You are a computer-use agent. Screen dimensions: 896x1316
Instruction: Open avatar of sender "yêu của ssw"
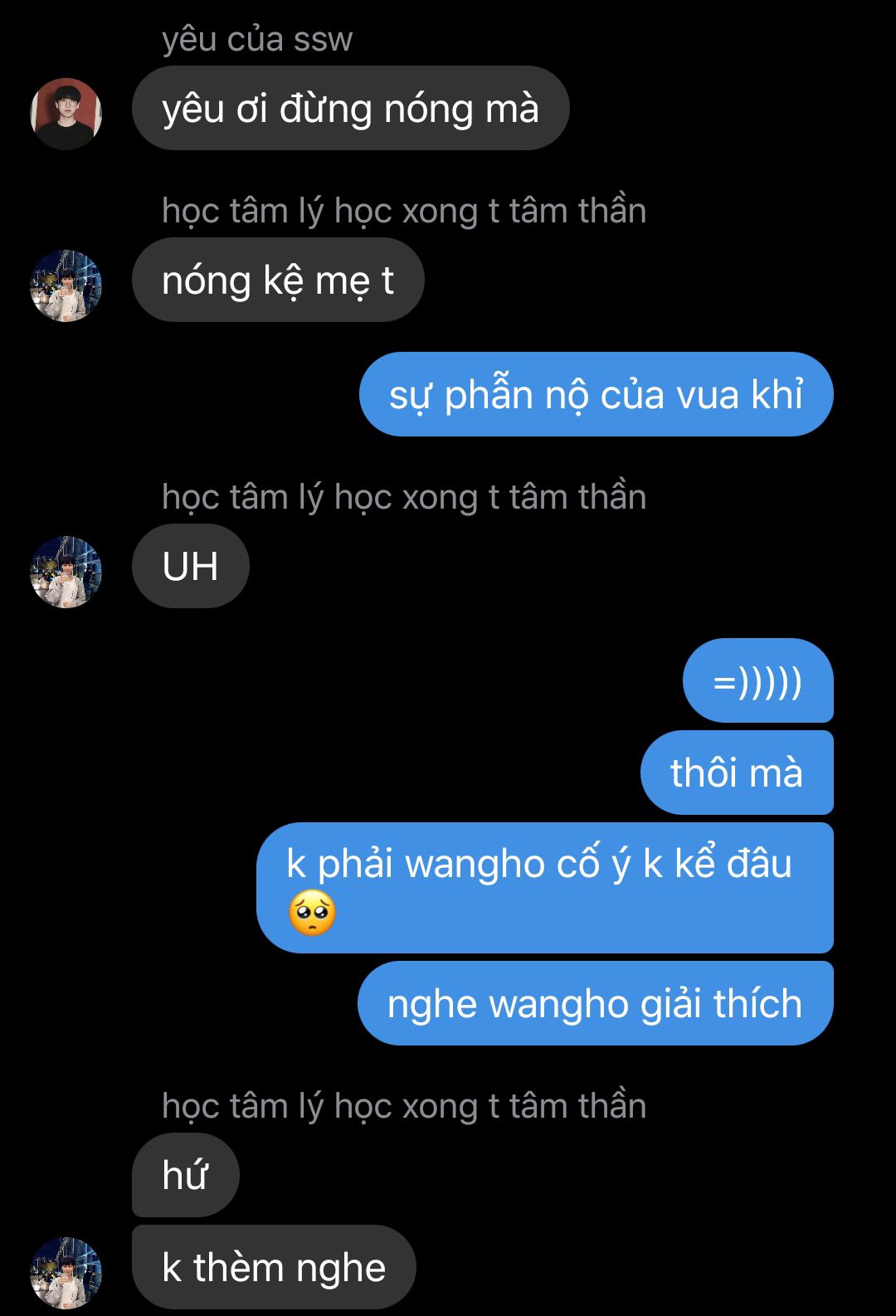point(66,114)
